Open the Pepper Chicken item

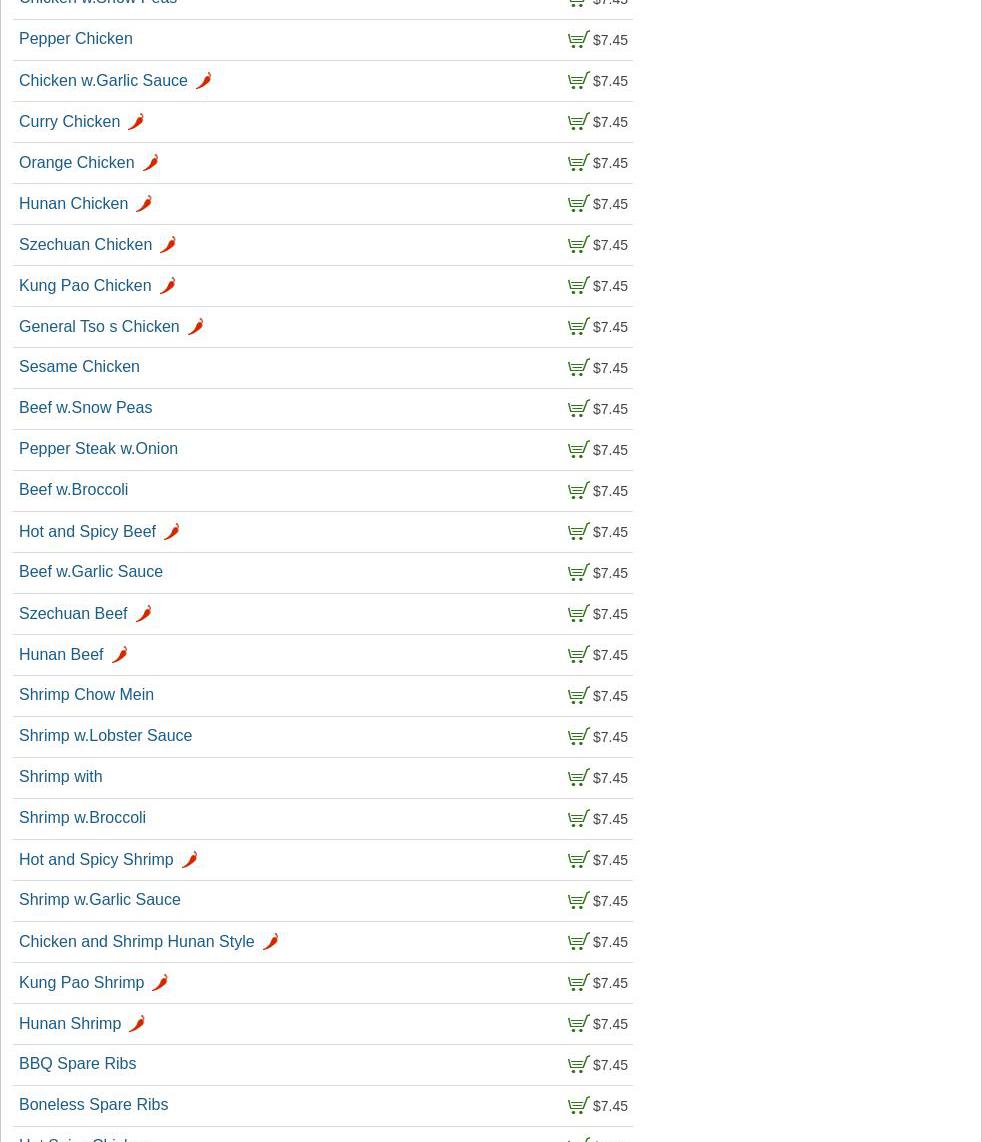tap(76, 39)
